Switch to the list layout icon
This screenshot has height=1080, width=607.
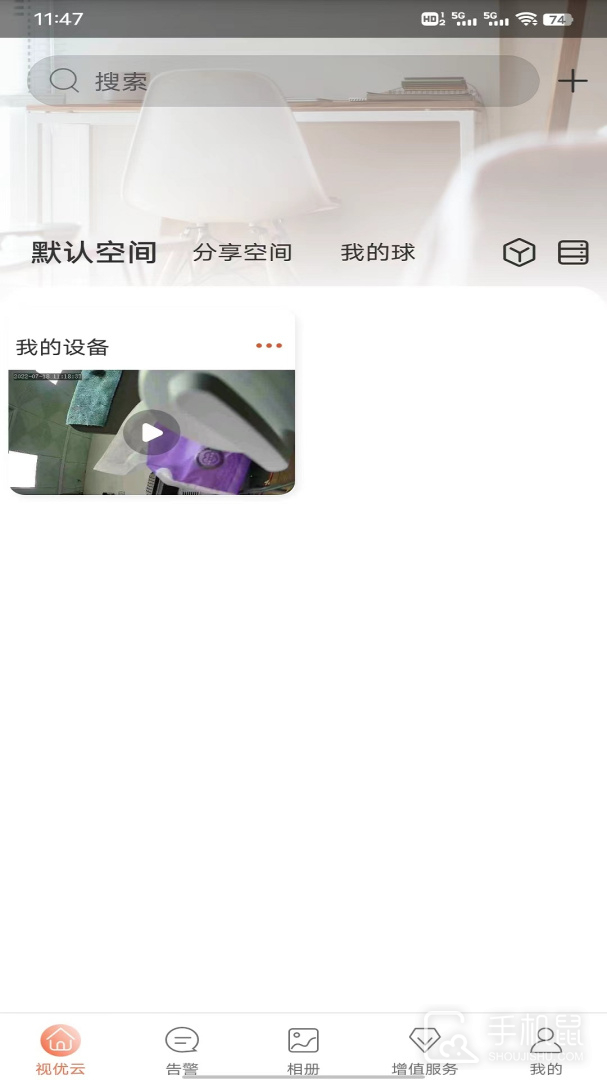[573, 253]
